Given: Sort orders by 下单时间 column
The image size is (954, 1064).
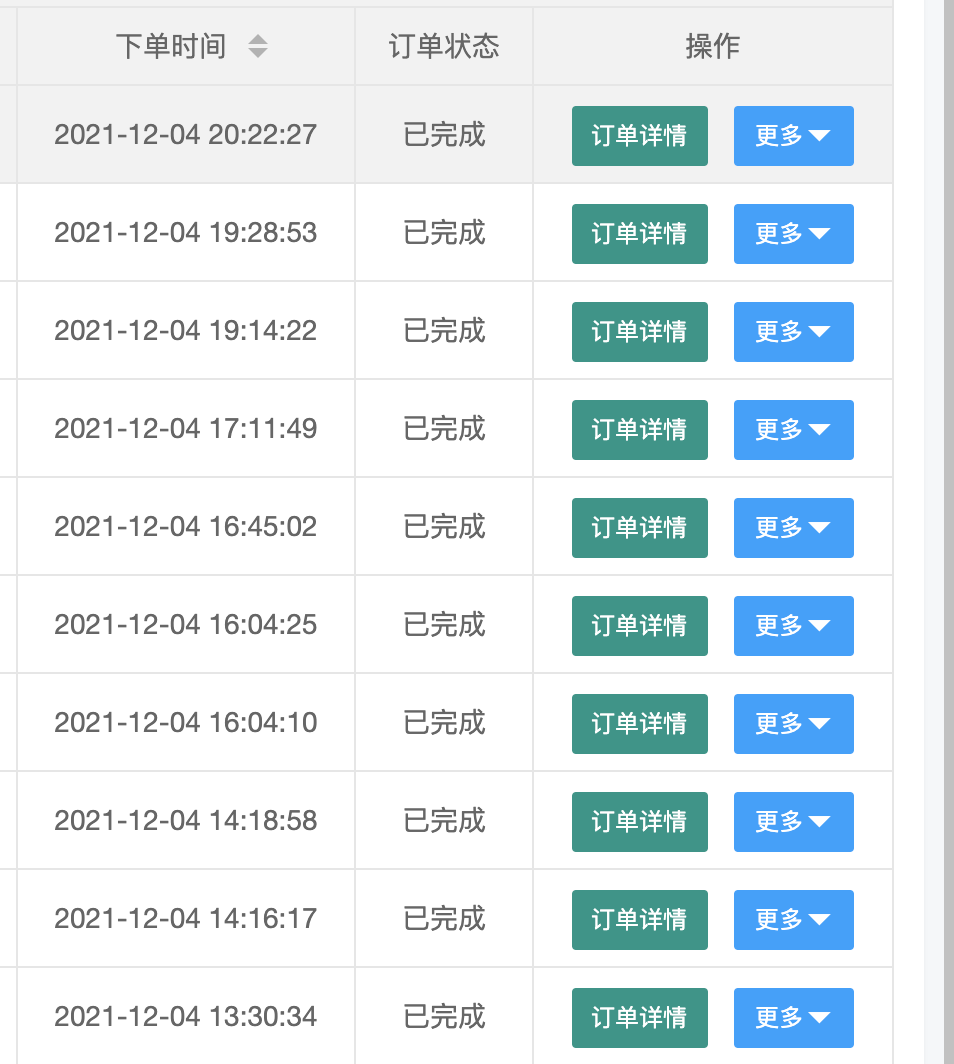Looking at the screenshot, I should pos(258,46).
